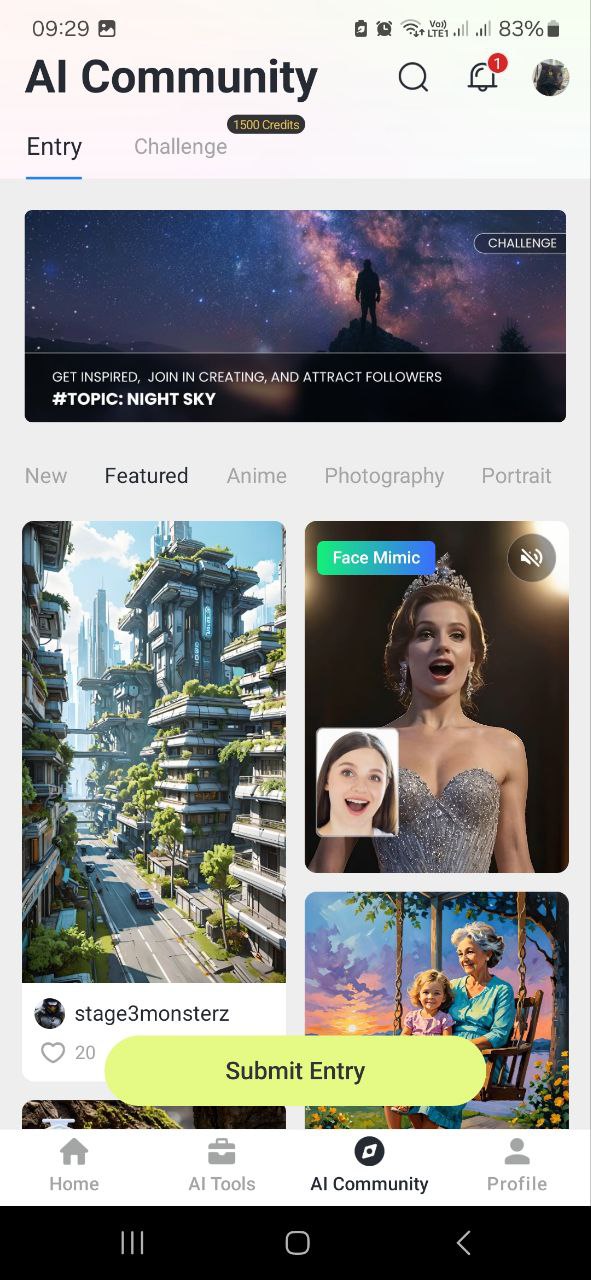Viewport: 591px width, 1280px height.
Task: Go to the Home tab
Action: [x=74, y=1167]
